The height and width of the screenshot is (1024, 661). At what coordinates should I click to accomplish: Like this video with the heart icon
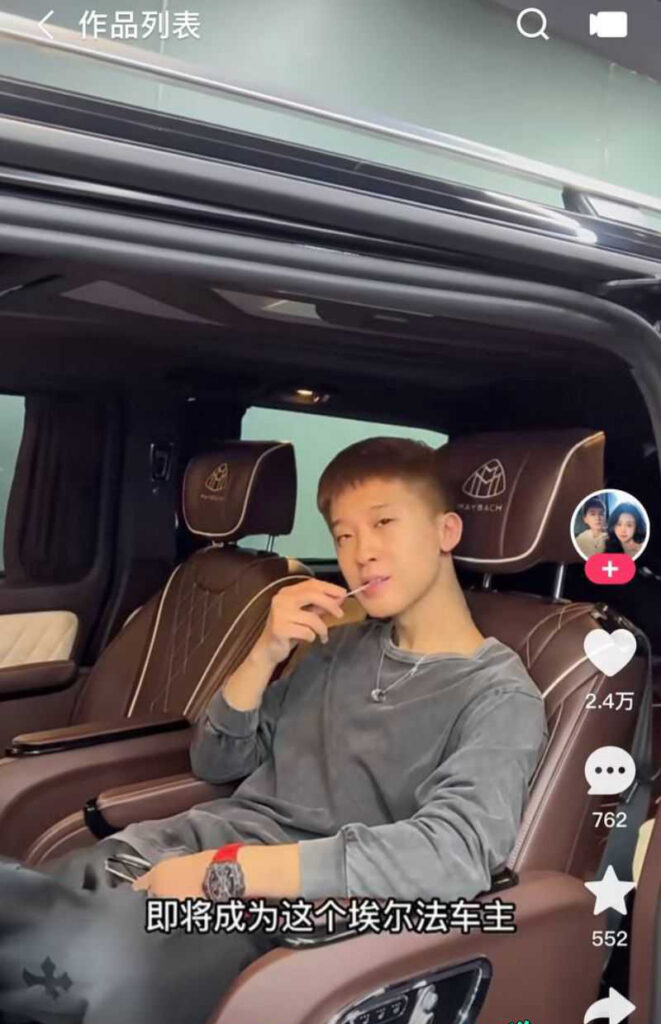click(610, 653)
